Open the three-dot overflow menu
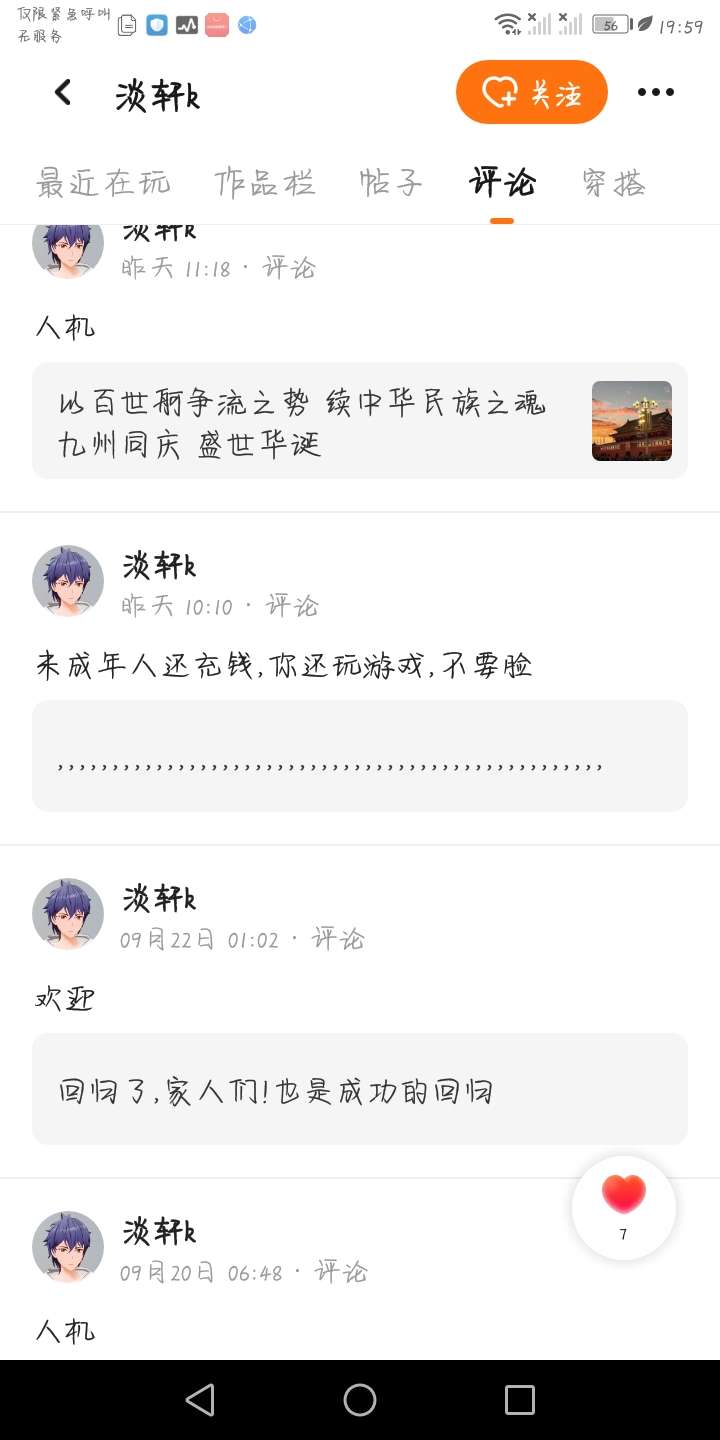Screen dimensions: 720x1440 (x=656, y=93)
